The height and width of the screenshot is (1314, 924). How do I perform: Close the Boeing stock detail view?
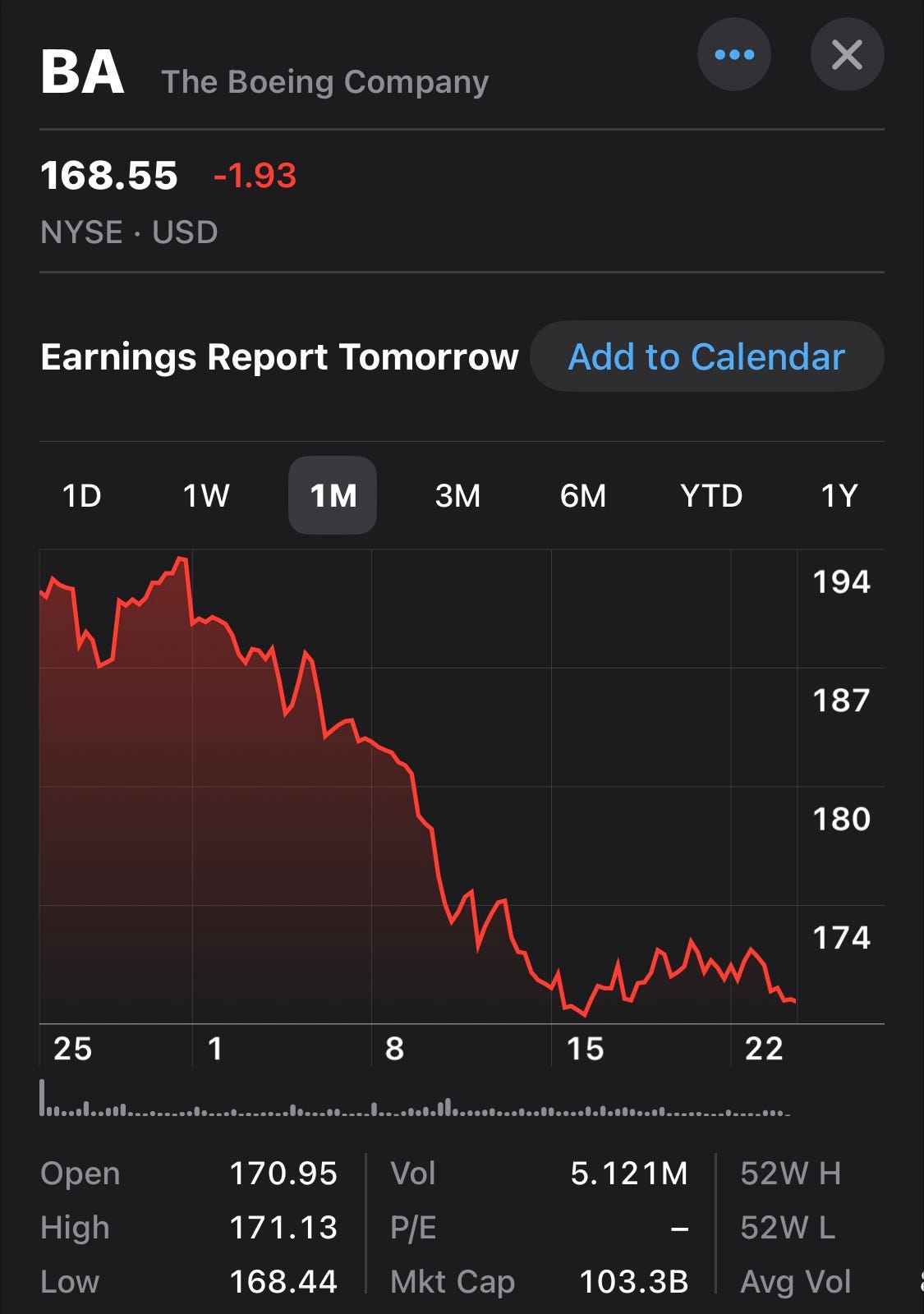(848, 54)
